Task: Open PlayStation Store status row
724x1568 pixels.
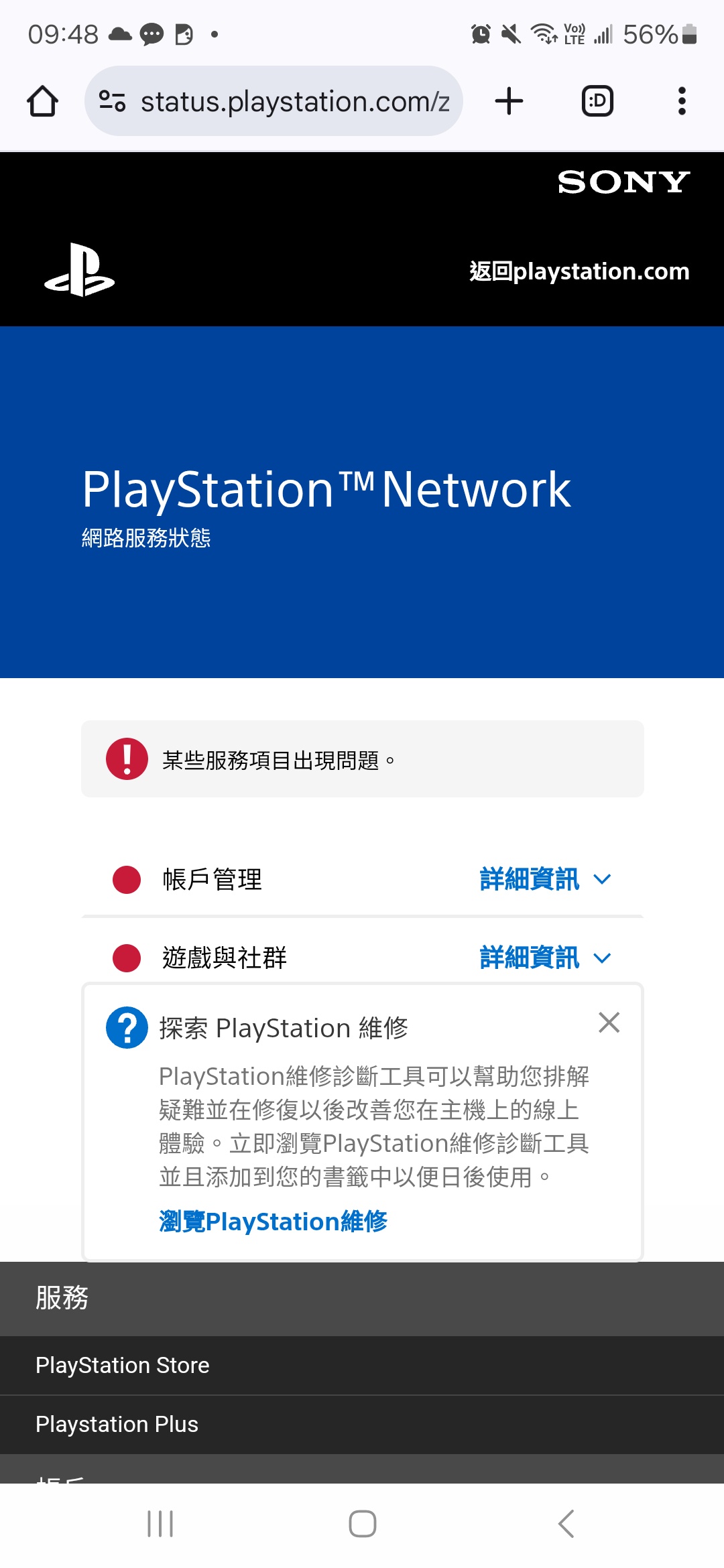Action: pos(123,1365)
